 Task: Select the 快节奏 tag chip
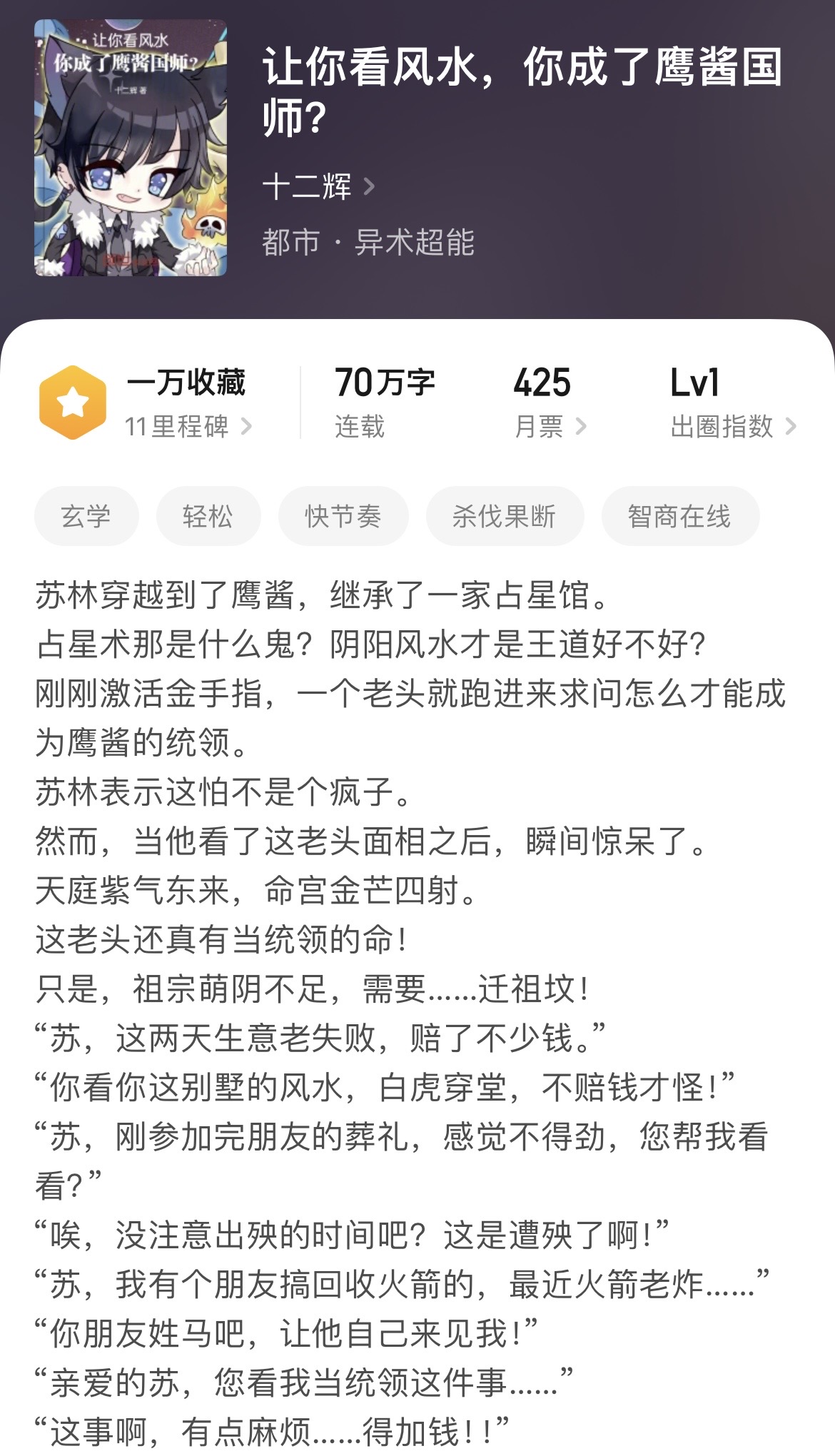pos(343,516)
